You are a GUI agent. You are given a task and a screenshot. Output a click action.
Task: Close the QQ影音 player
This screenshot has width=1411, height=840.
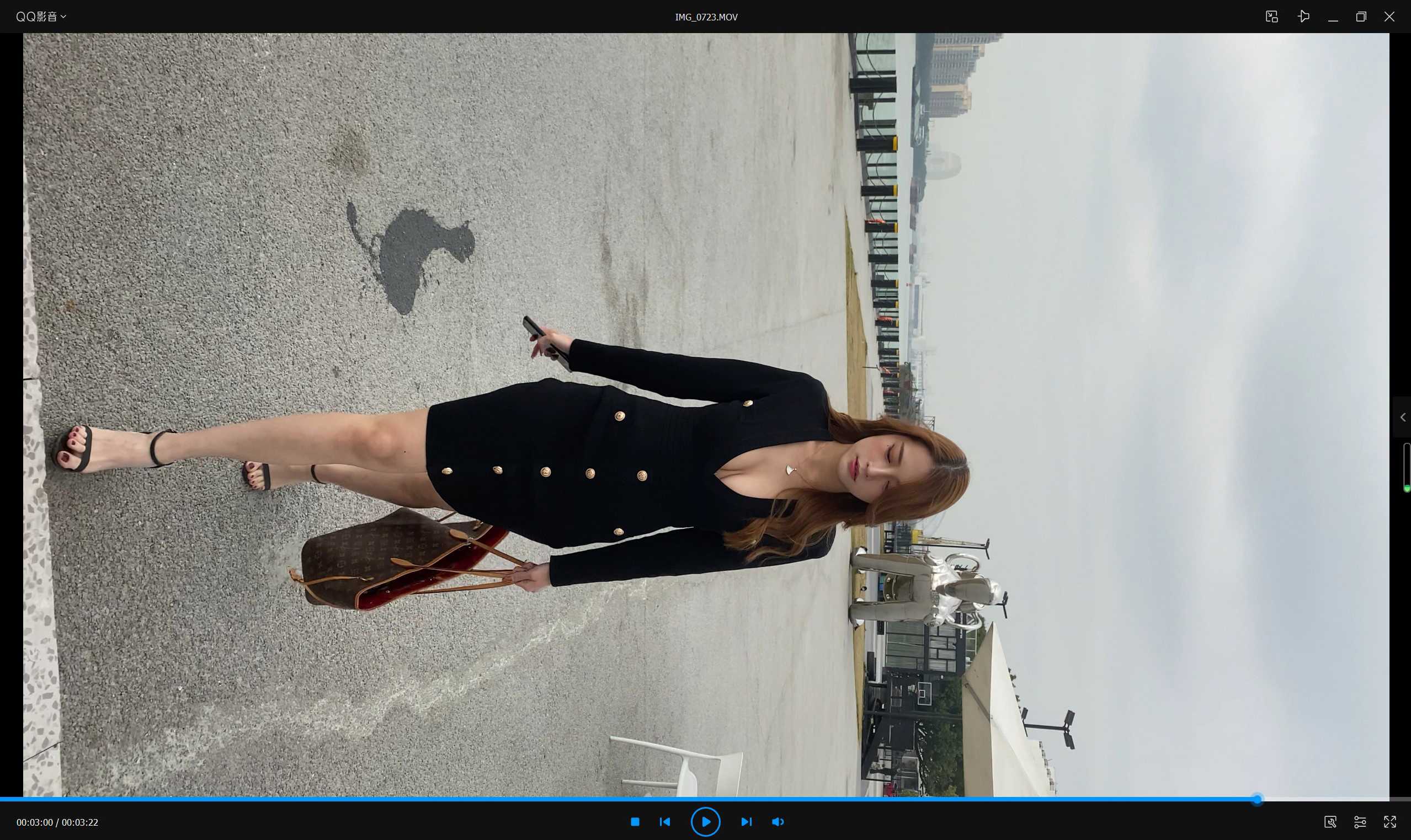pos(1389,17)
